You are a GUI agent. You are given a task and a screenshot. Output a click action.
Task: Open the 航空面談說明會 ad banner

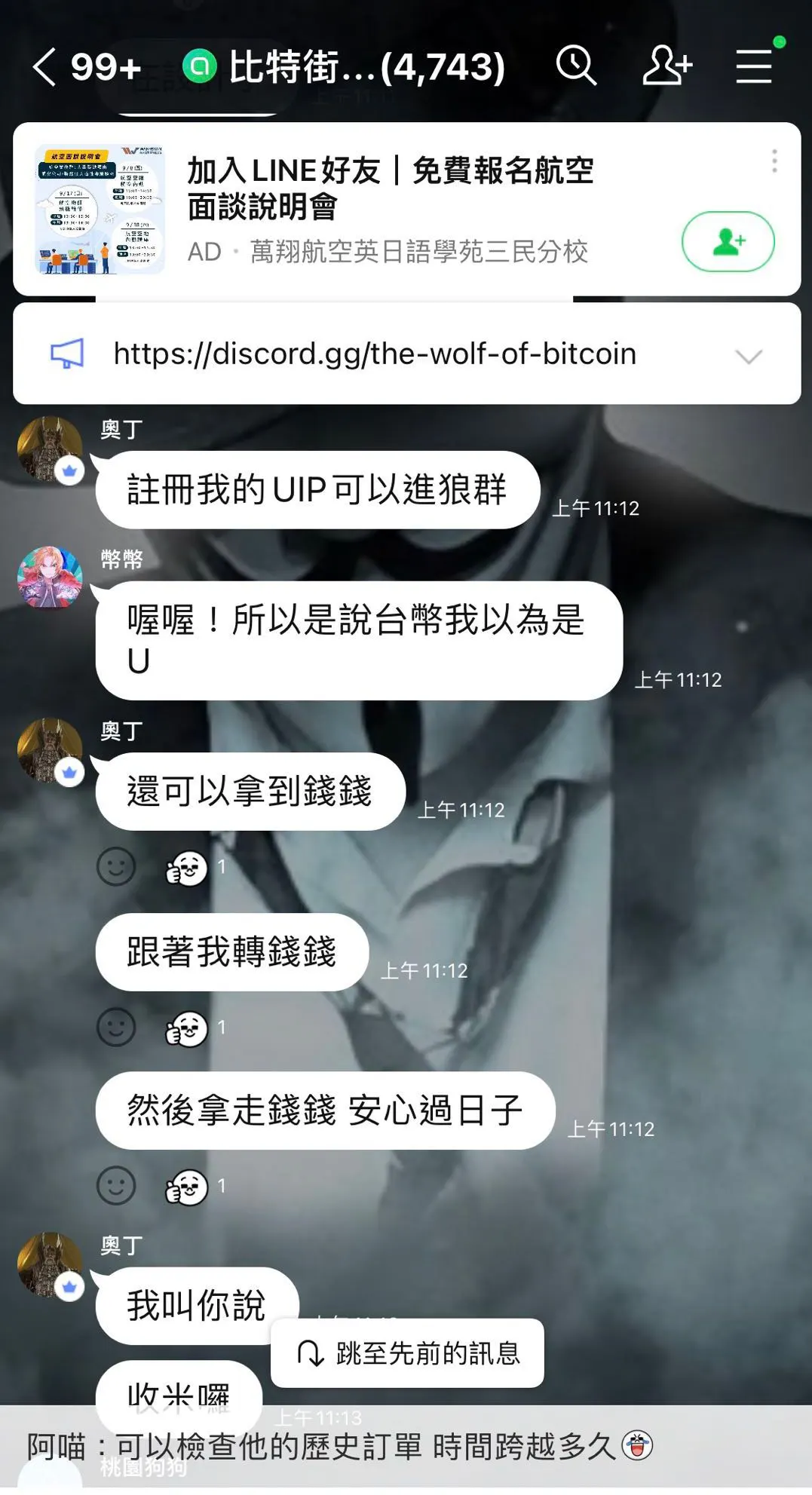(406, 209)
